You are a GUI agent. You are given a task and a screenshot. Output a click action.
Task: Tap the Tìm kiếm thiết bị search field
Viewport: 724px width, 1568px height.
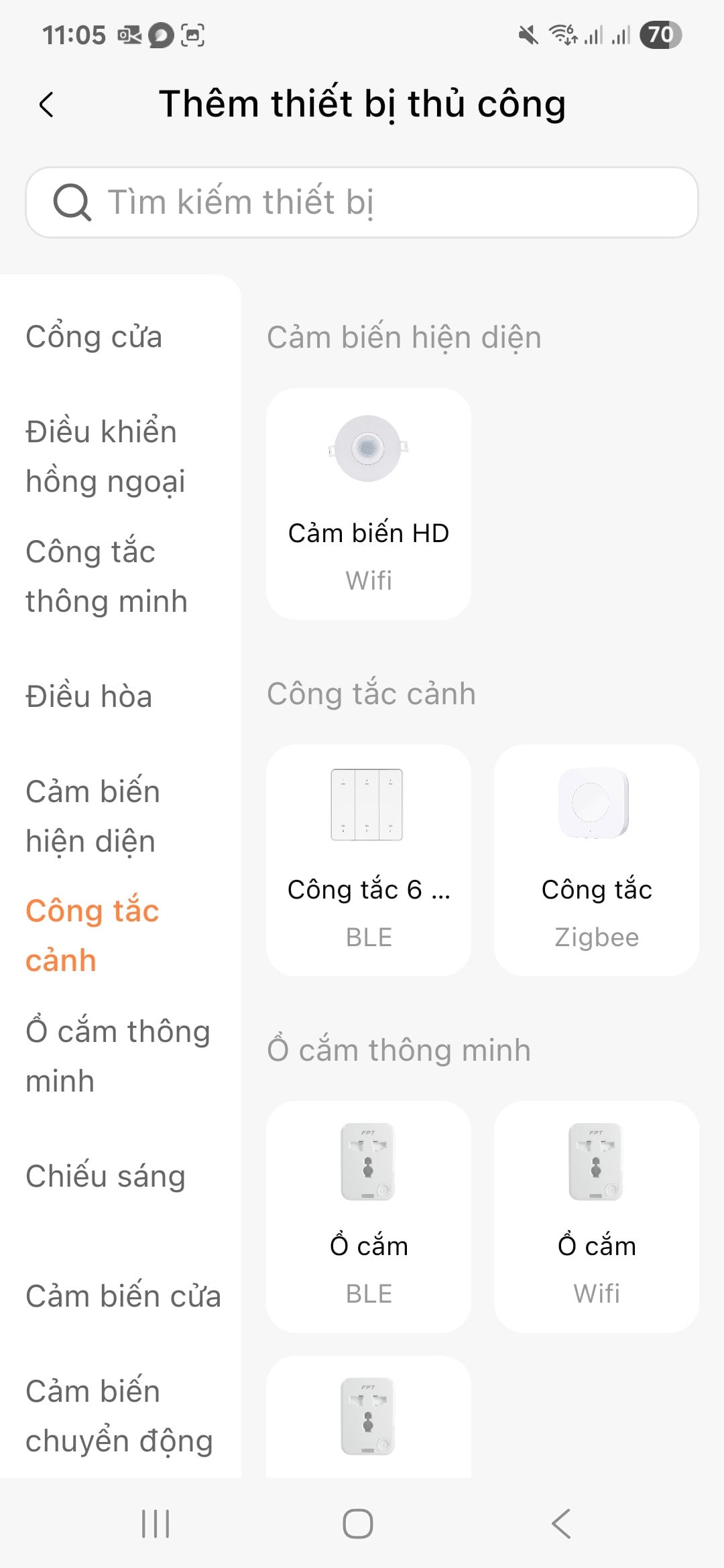click(362, 202)
